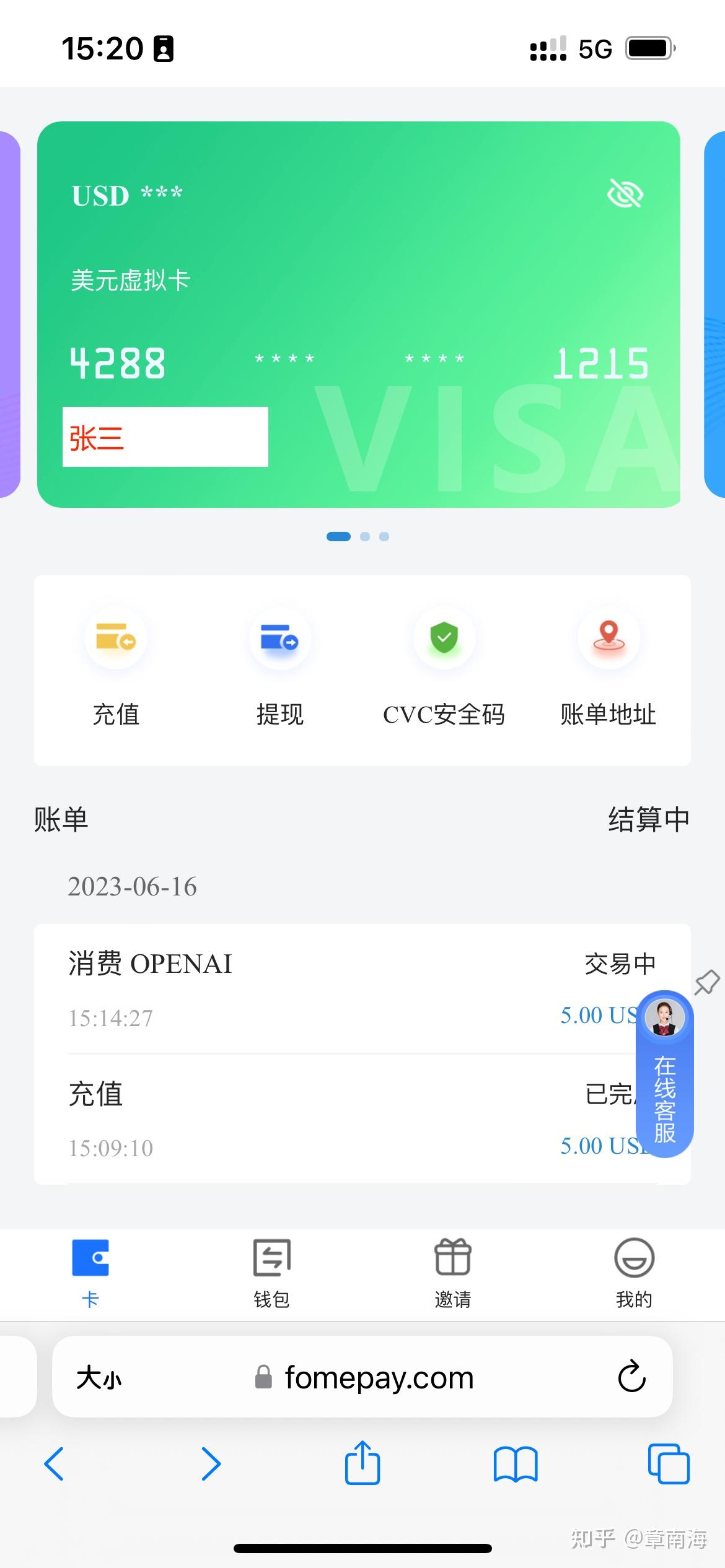The height and width of the screenshot is (1568, 725).
Task: Switch to the 邀请 invite tab
Action: (x=453, y=1273)
